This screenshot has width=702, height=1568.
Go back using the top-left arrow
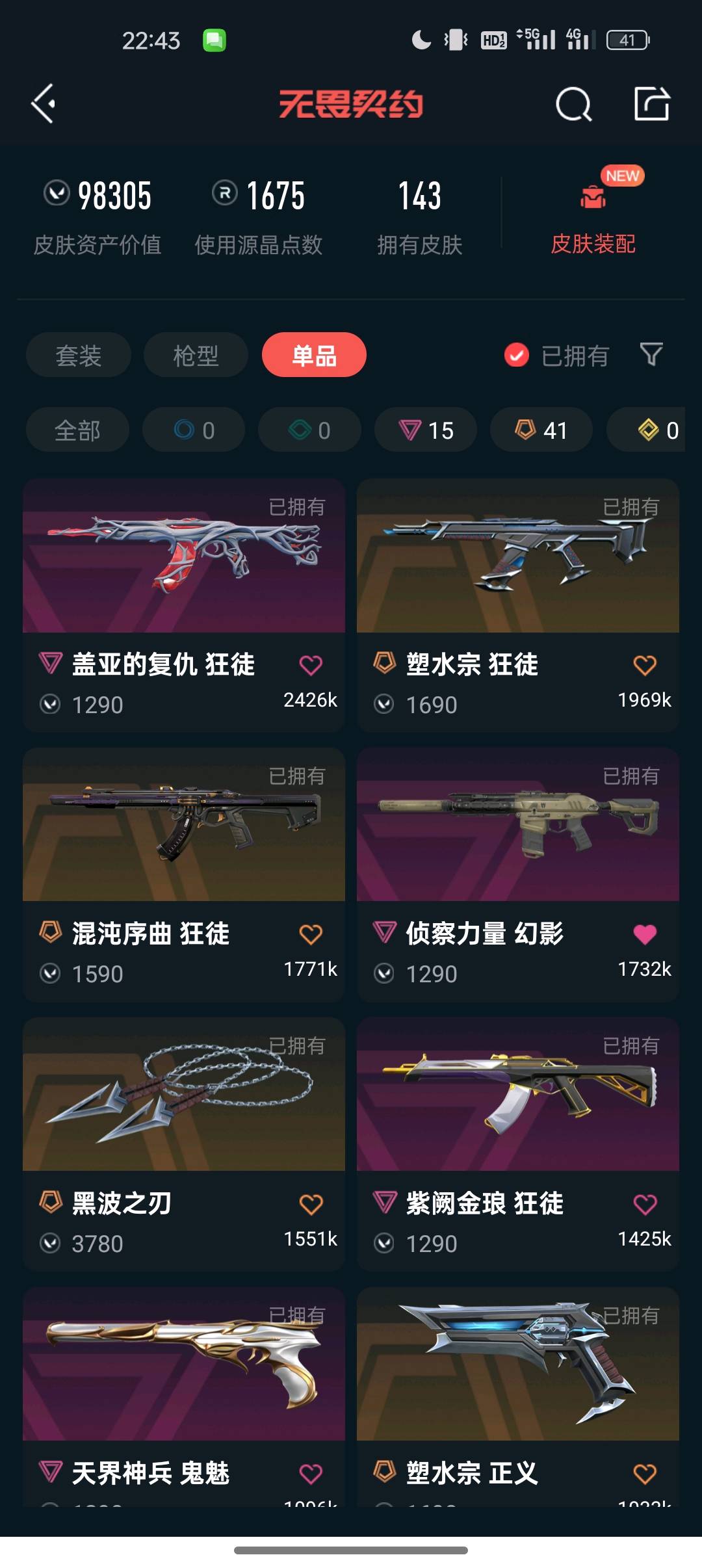pos(43,104)
